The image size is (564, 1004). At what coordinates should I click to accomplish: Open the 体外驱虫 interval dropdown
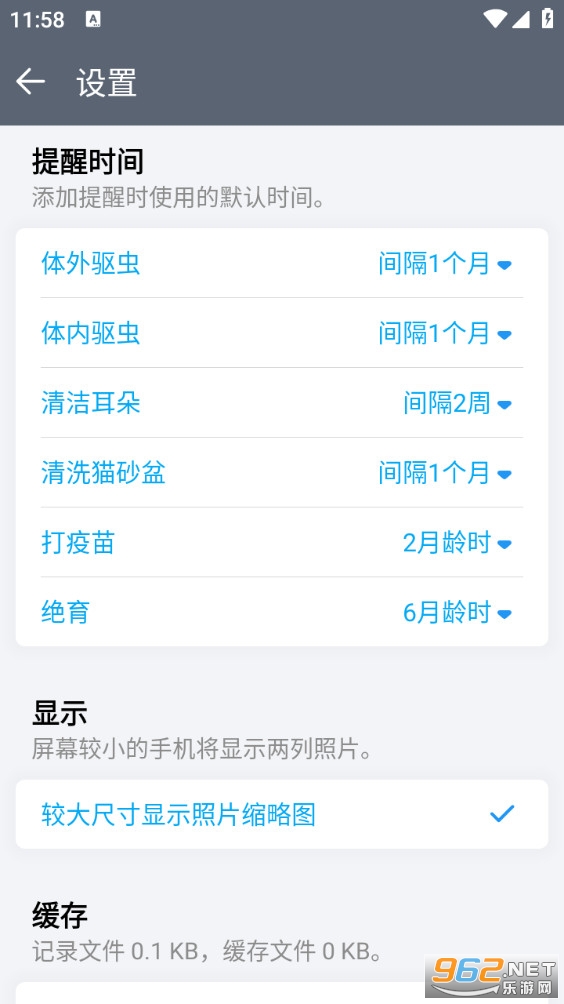point(444,264)
